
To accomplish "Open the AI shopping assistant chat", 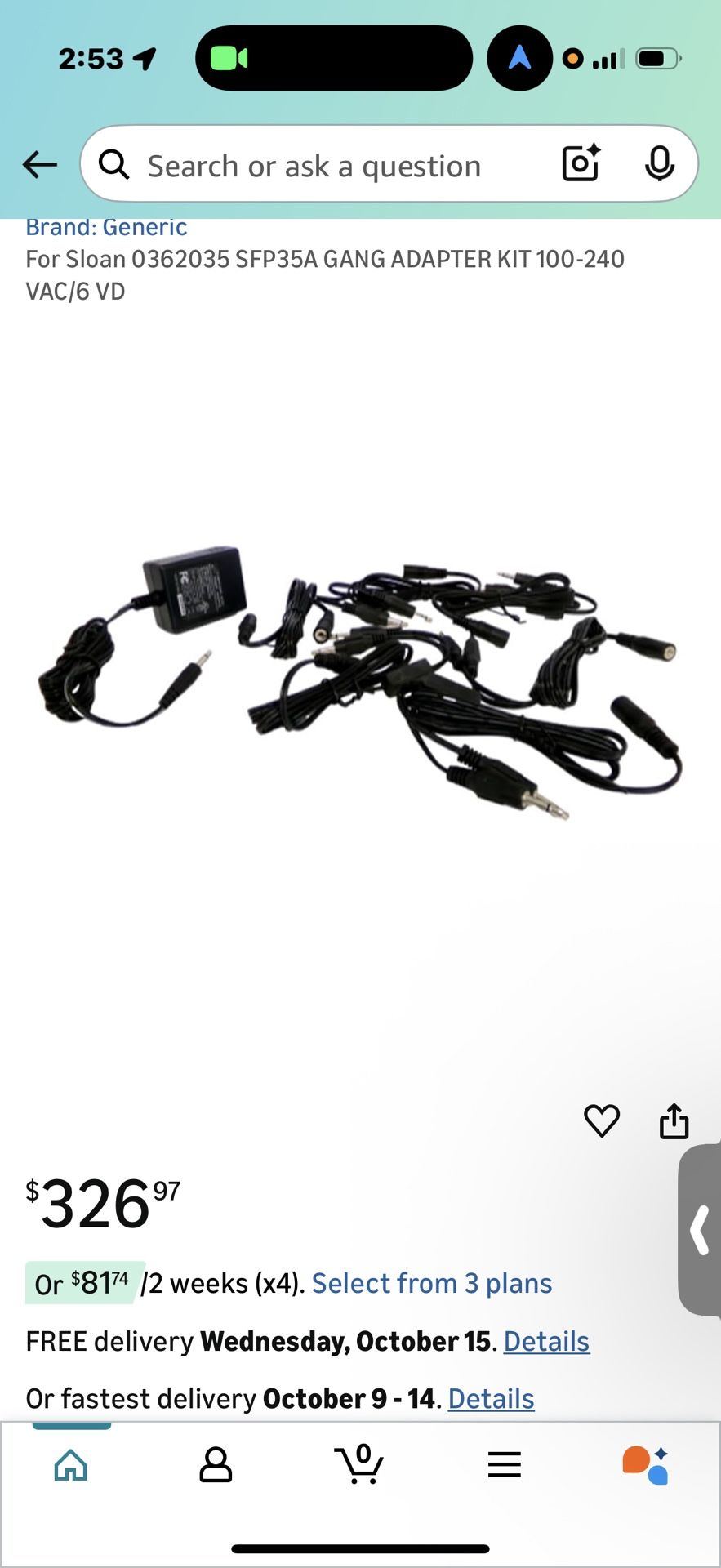I will [646, 1464].
